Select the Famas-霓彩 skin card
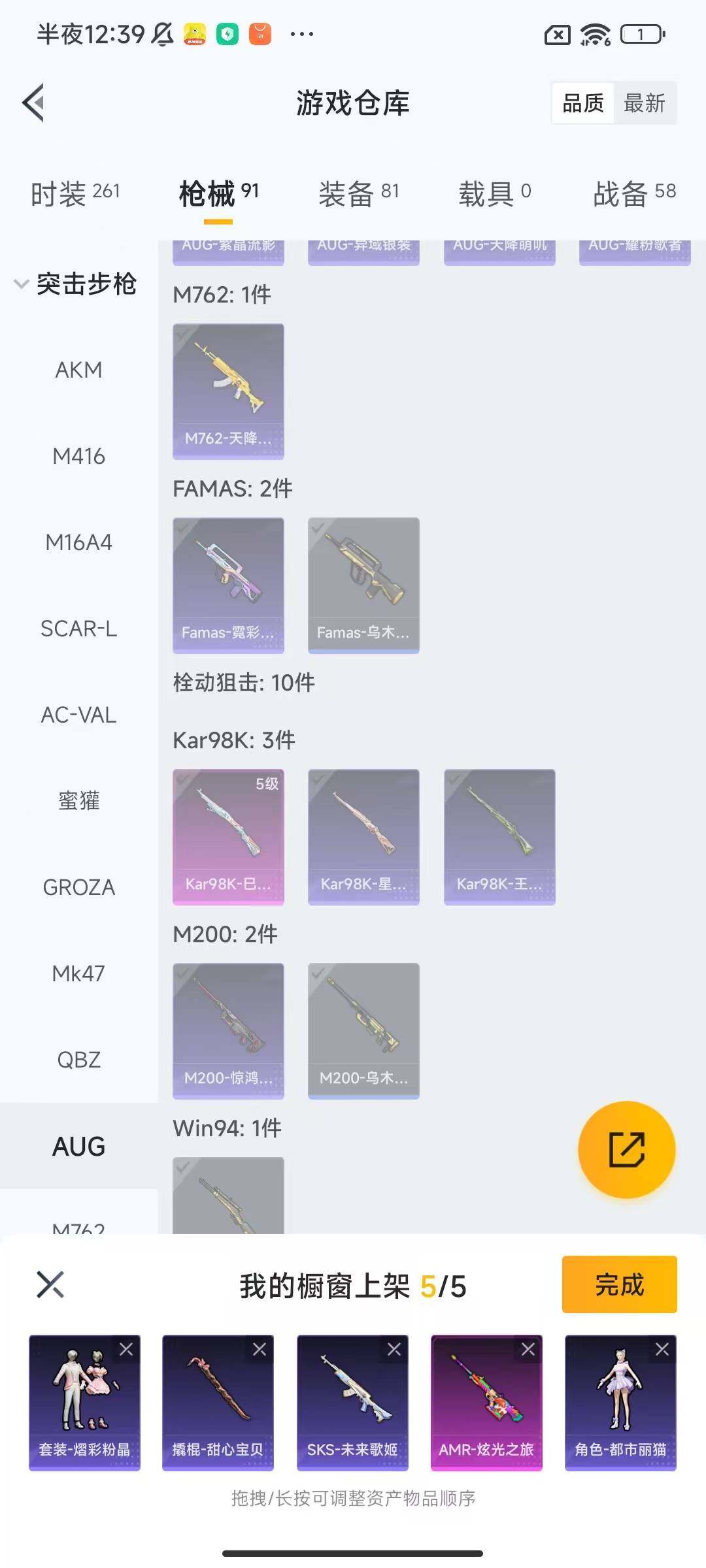 [228, 585]
